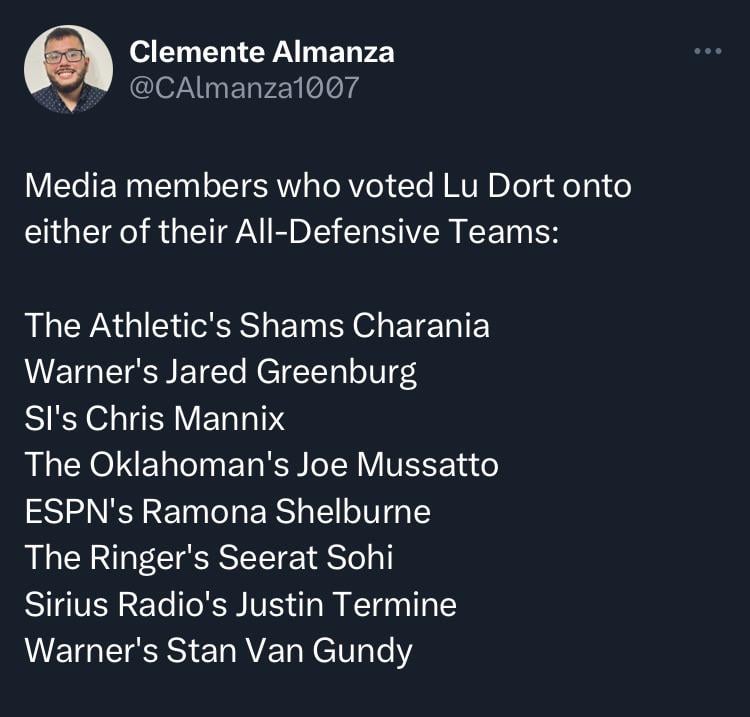Open the tweet's three-dot overflow menu
Image resolution: width=750 pixels, height=717 pixels.
707,51
